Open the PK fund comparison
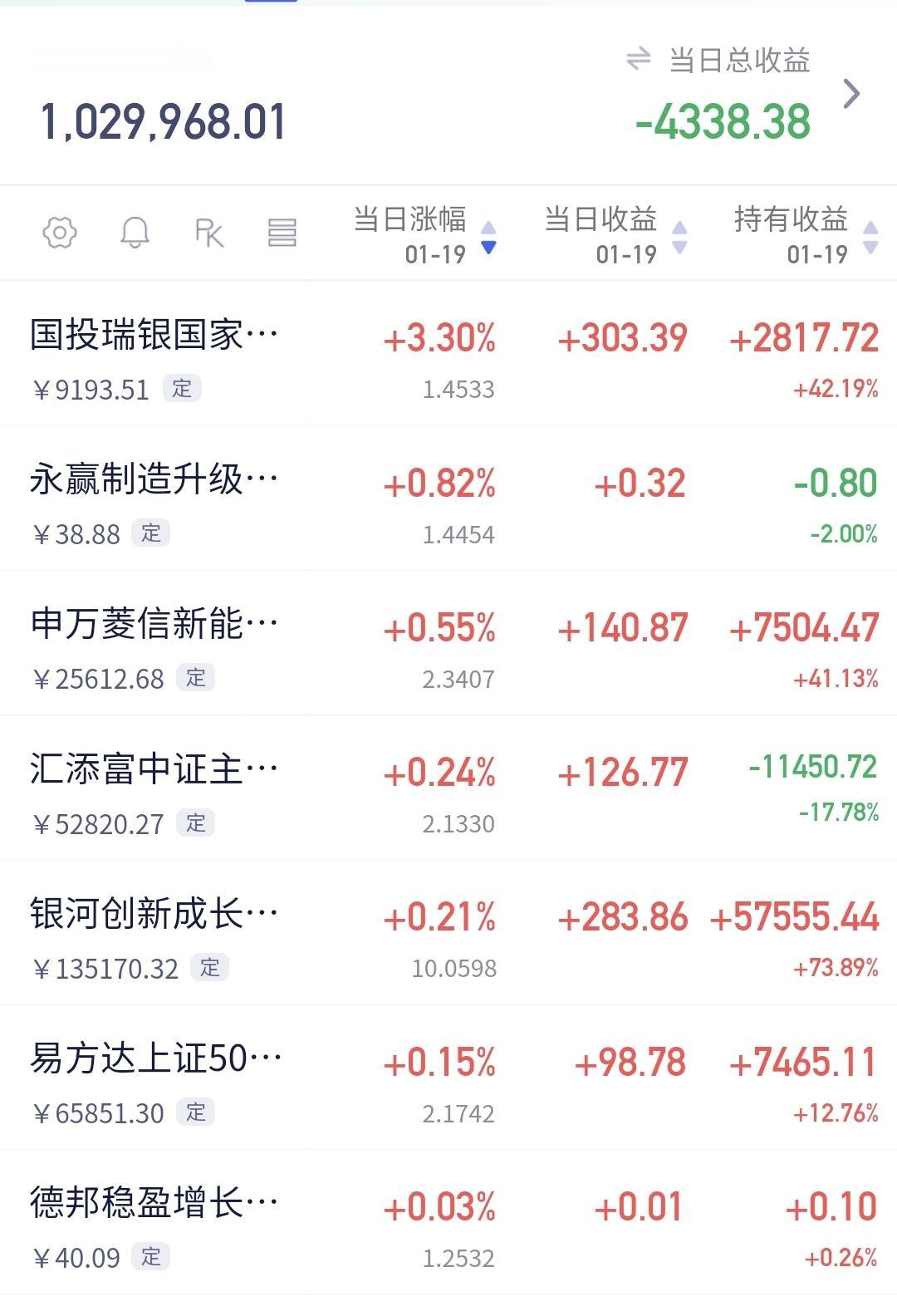This screenshot has width=897, height=1316. 208,233
